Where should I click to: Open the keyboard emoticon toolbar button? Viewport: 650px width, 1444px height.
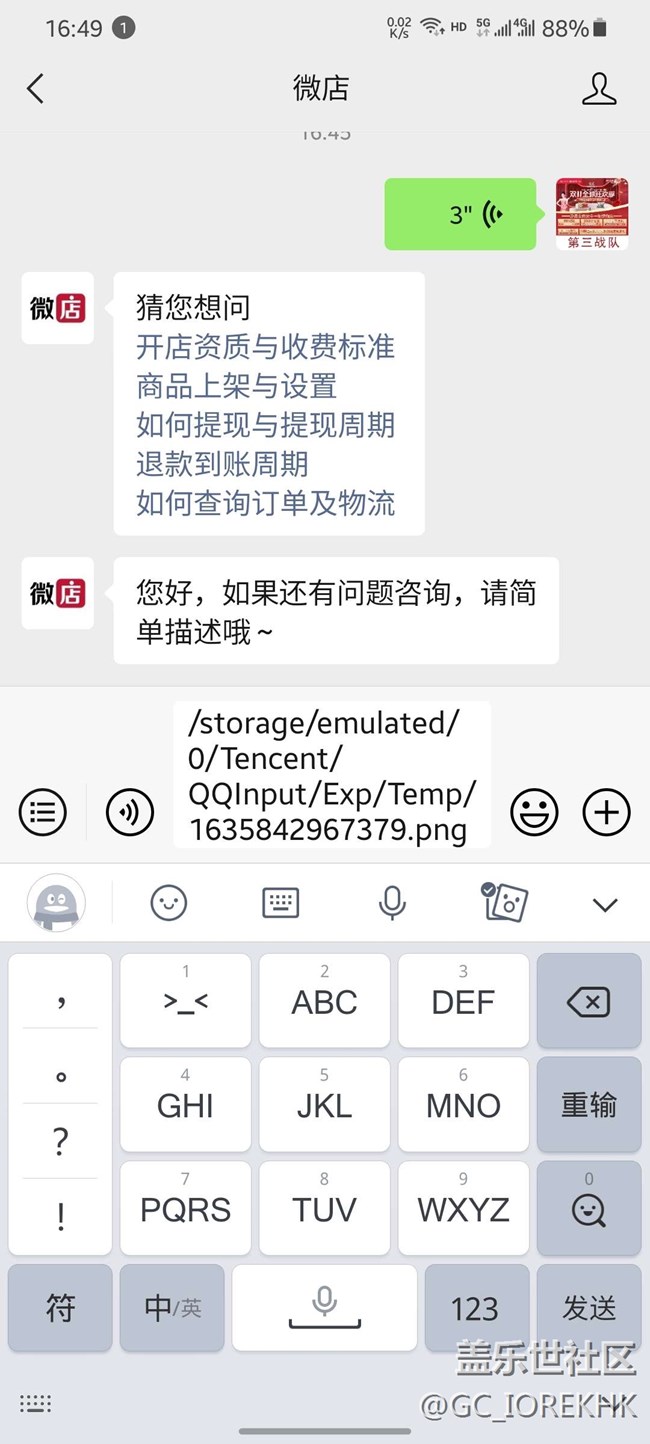tap(169, 903)
